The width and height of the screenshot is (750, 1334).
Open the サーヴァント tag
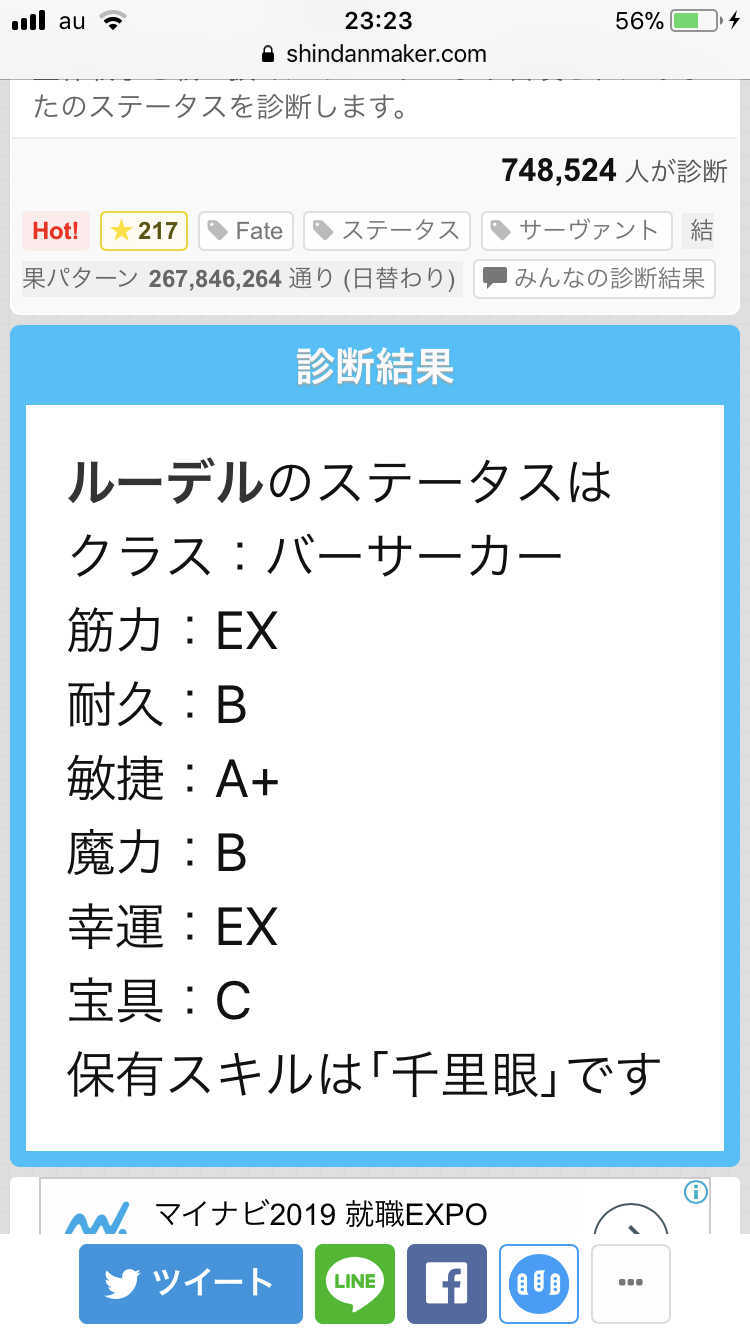pyautogui.click(x=576, y=231)
